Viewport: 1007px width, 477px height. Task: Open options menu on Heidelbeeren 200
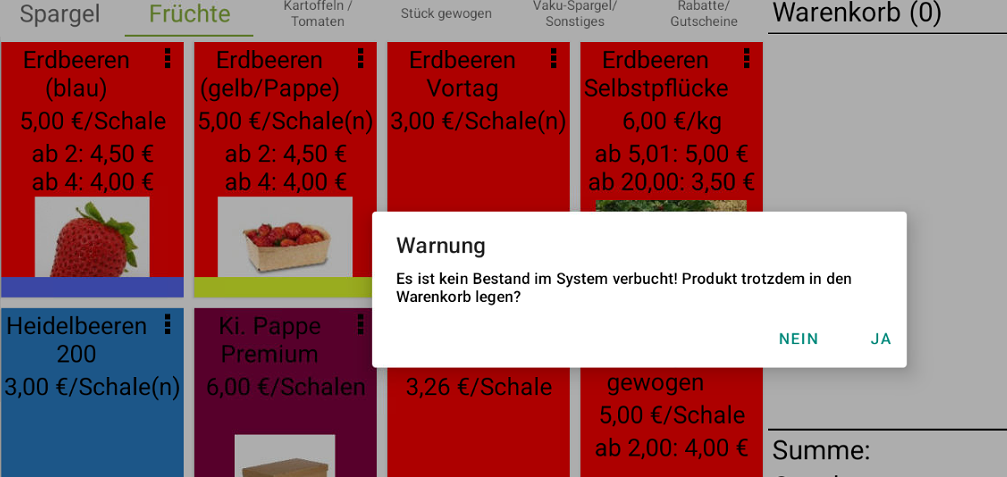pyautogui.click(x=167, y=324)
